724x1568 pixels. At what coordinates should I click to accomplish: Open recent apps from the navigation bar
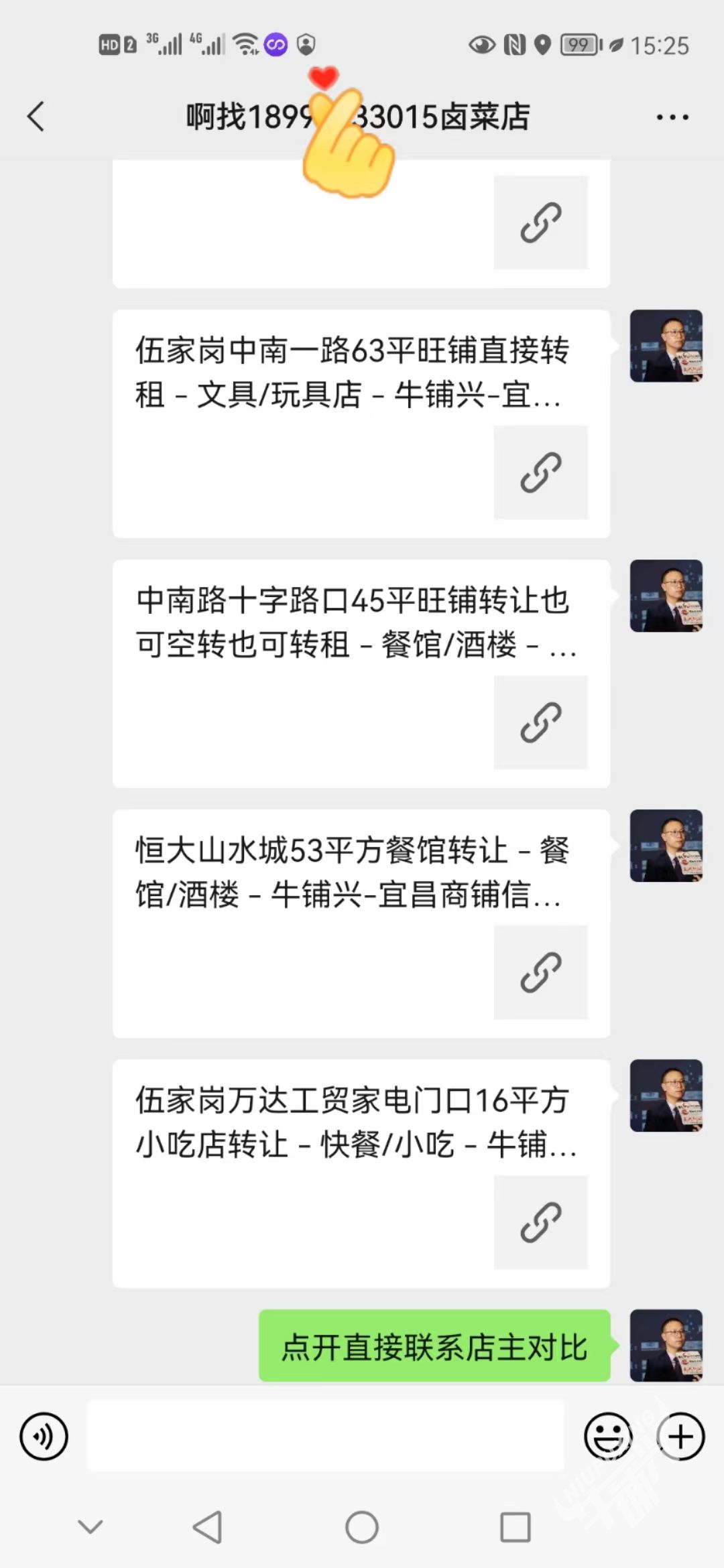coord(516,1527)
